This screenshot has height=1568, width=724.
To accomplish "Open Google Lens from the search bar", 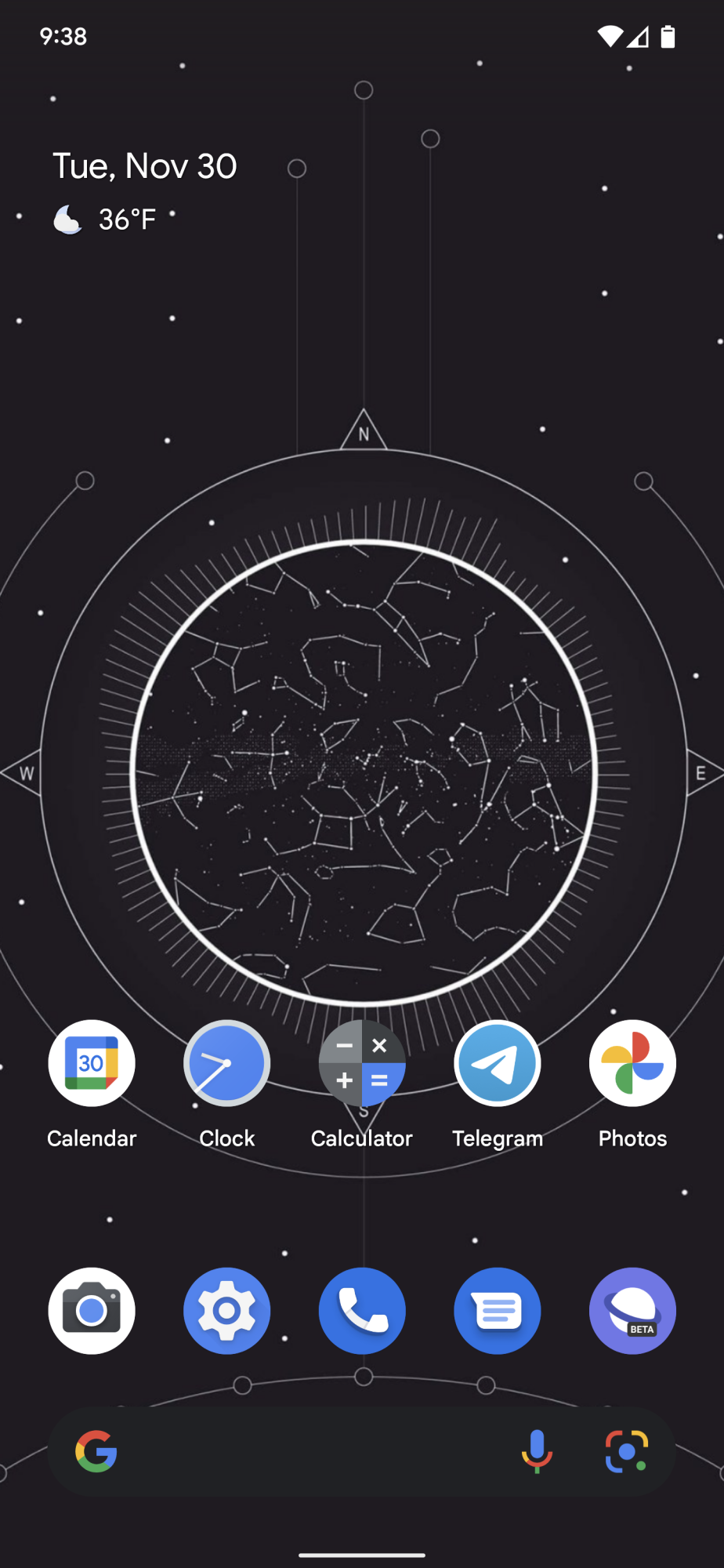I will point(626,1451).
